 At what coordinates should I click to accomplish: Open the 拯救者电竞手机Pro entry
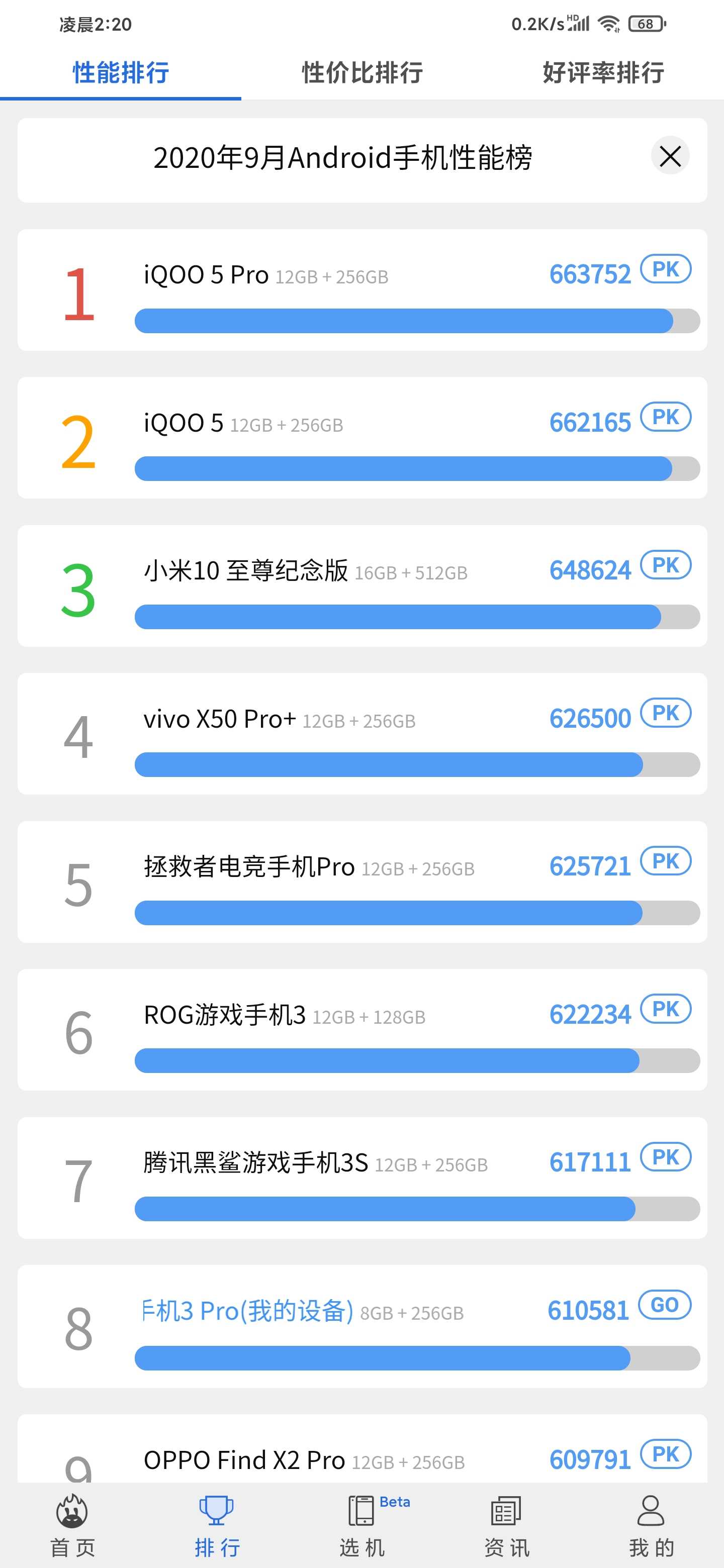point(363,881)
